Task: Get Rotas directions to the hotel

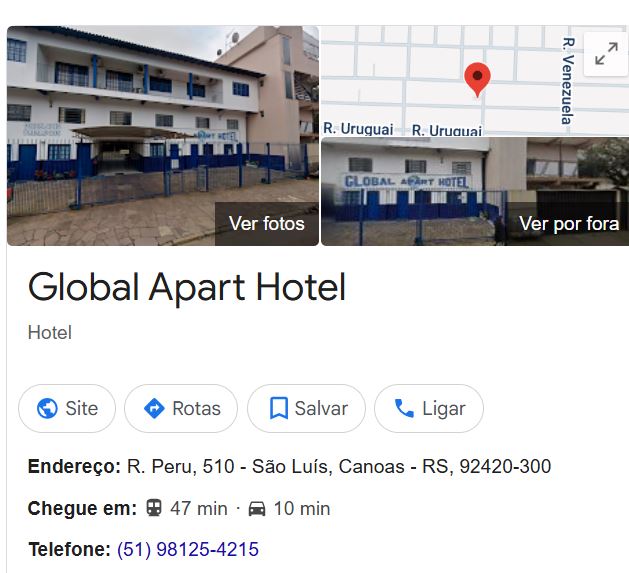Action: pyautogui.click(x=181, y=408)
